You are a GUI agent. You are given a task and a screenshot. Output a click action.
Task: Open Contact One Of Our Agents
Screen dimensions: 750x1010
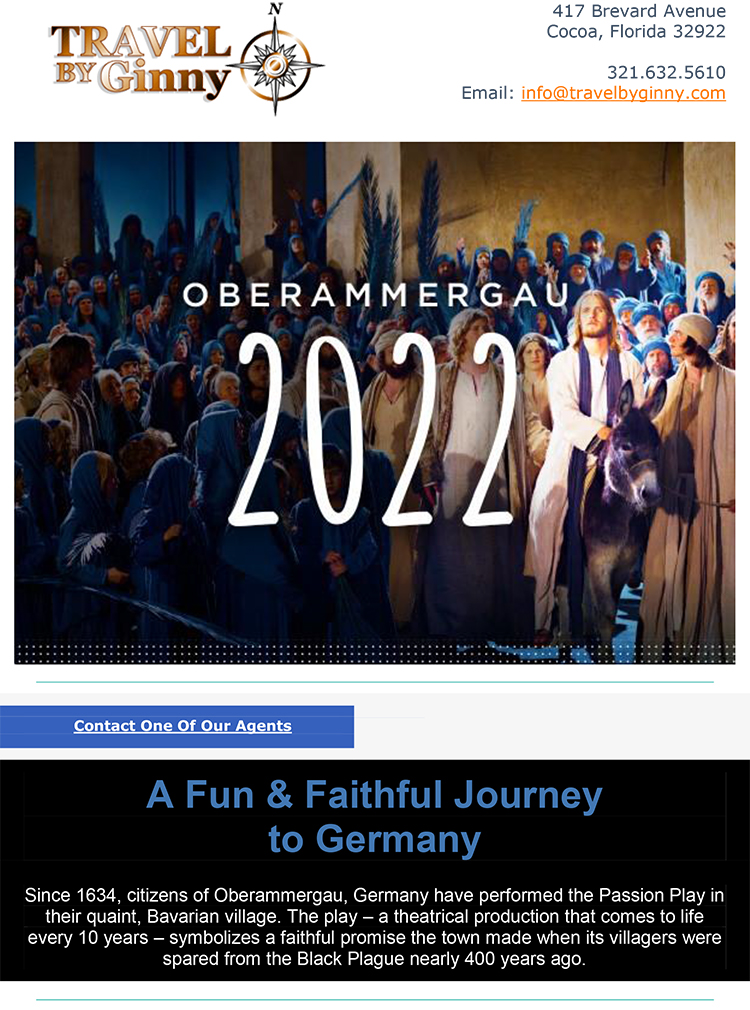pyautogui.click(x=182, y=726)
